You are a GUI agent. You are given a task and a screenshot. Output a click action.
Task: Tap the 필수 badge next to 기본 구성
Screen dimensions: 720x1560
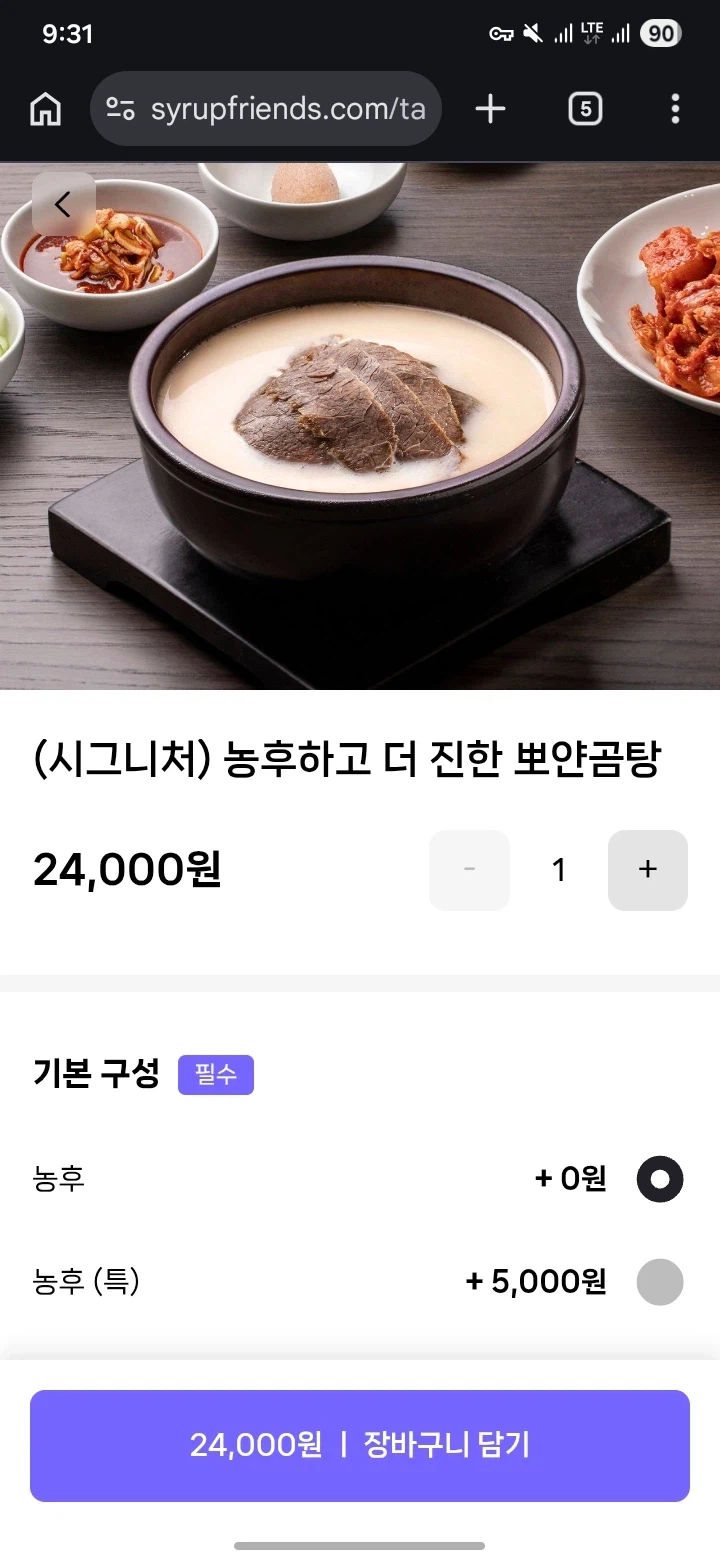click(216, 1074)
